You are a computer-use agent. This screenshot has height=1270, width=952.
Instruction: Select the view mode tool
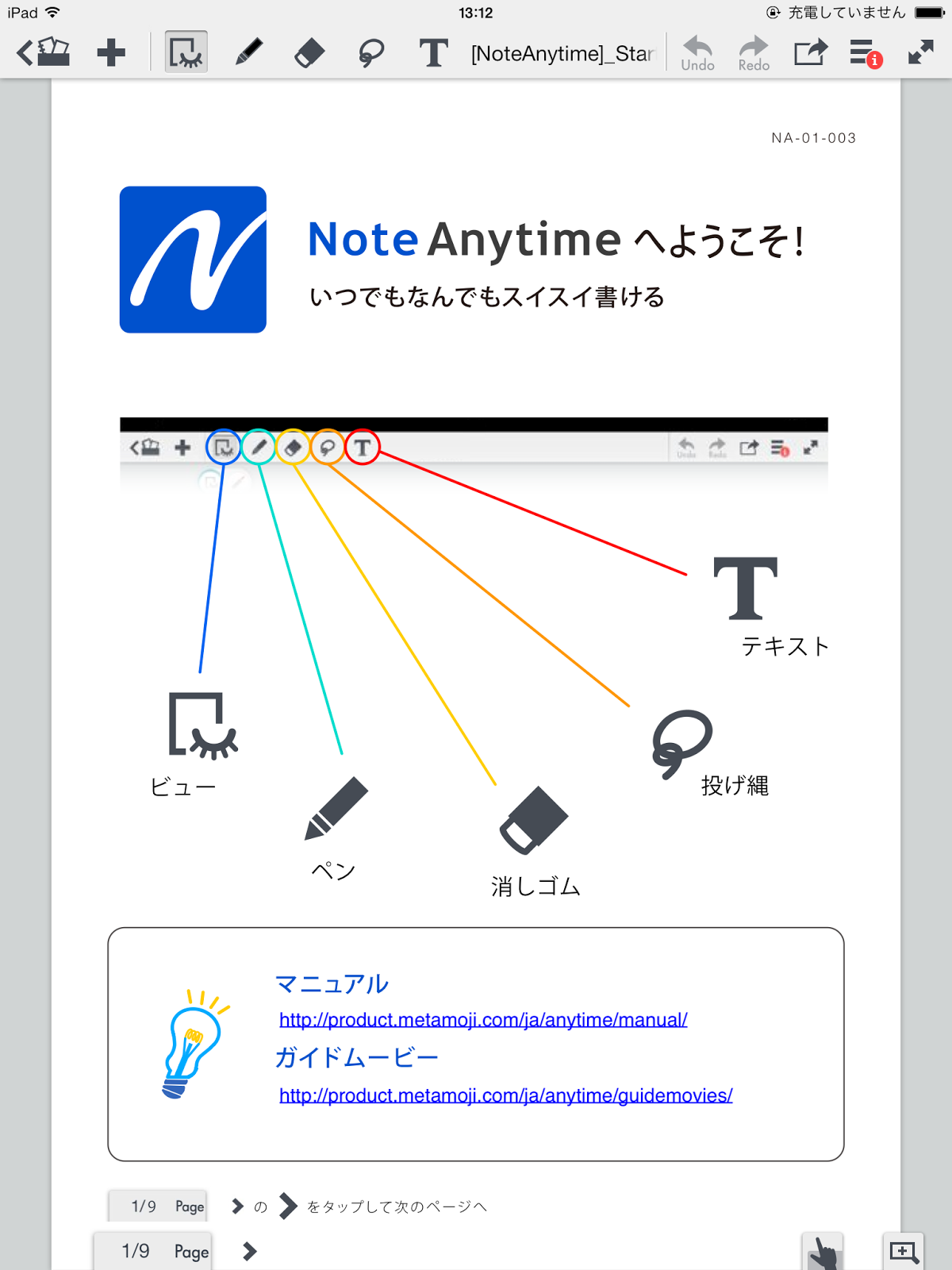(186, 53)
